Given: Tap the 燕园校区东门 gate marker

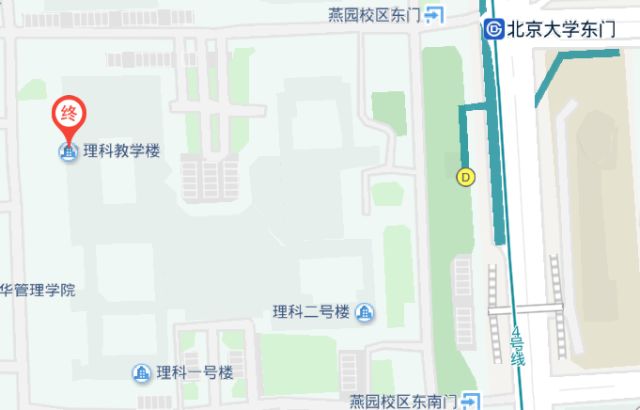Looking at the screenshot, I should click(x=435, y=14).
